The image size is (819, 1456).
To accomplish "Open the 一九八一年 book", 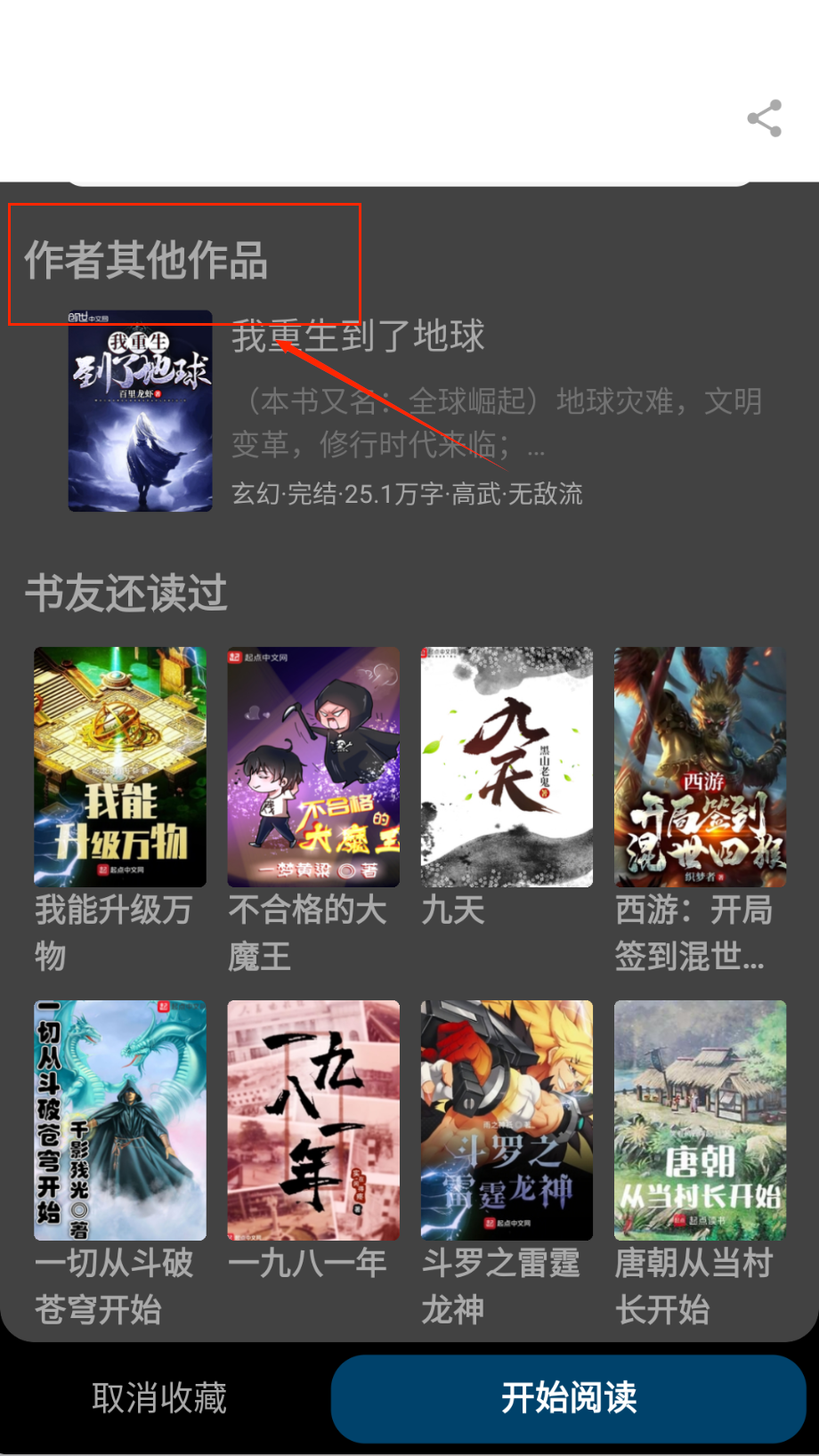I will pyautogui.click(x=313, y=1119).
